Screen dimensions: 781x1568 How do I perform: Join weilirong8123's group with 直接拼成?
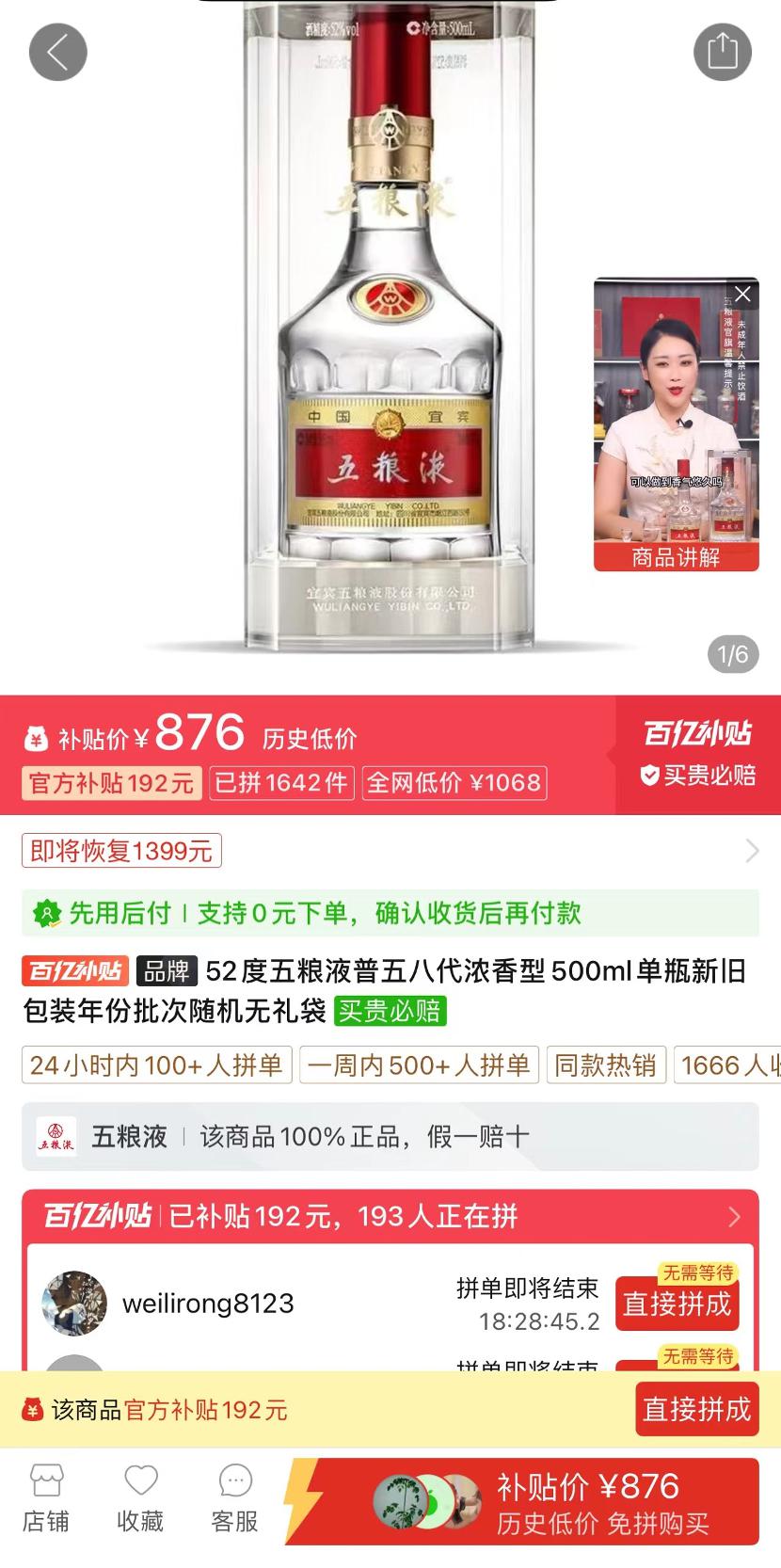(x=677, y=1304)
